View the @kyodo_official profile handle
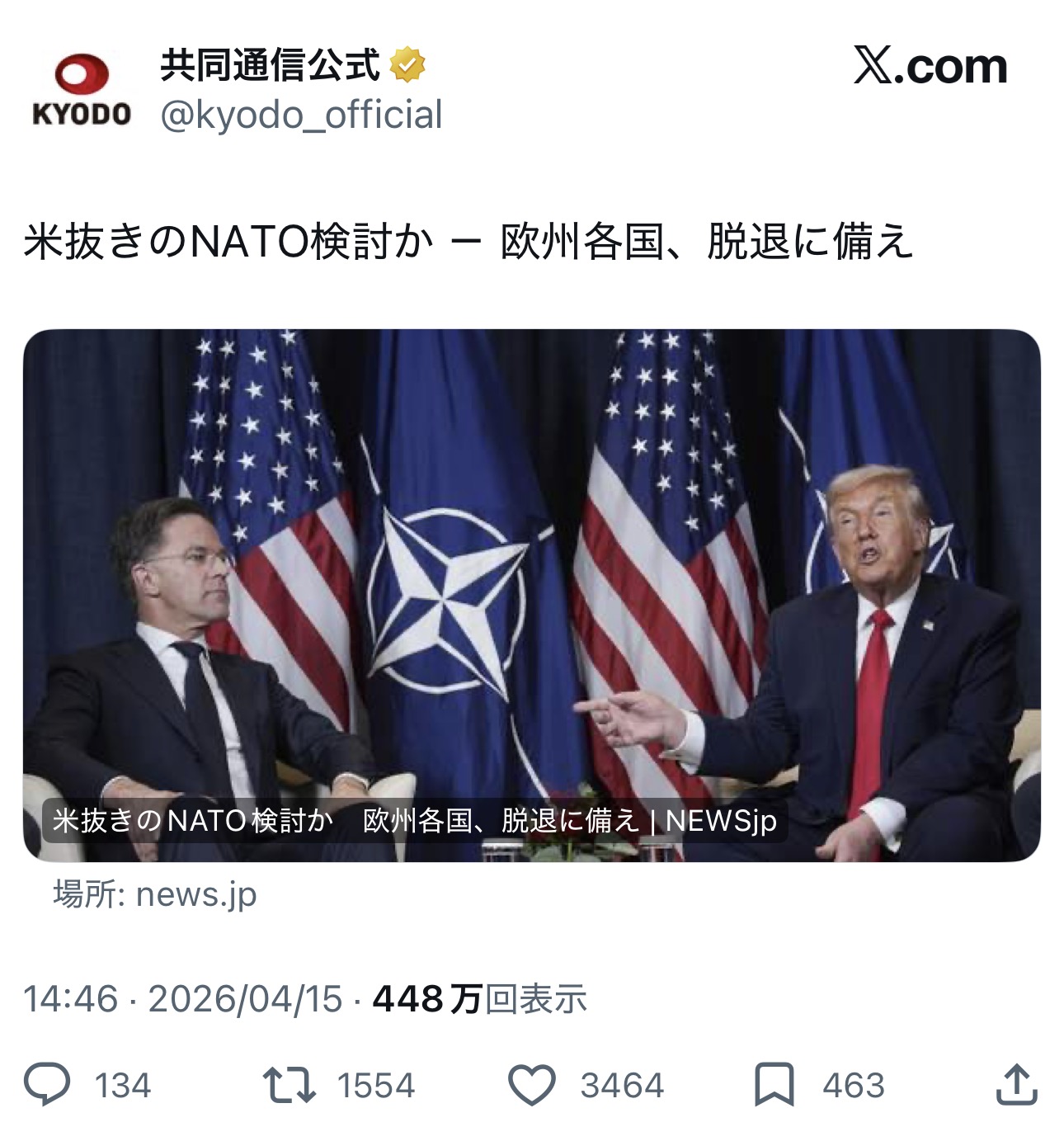Screen dimensions: 1064x1141 pos(301,115)
